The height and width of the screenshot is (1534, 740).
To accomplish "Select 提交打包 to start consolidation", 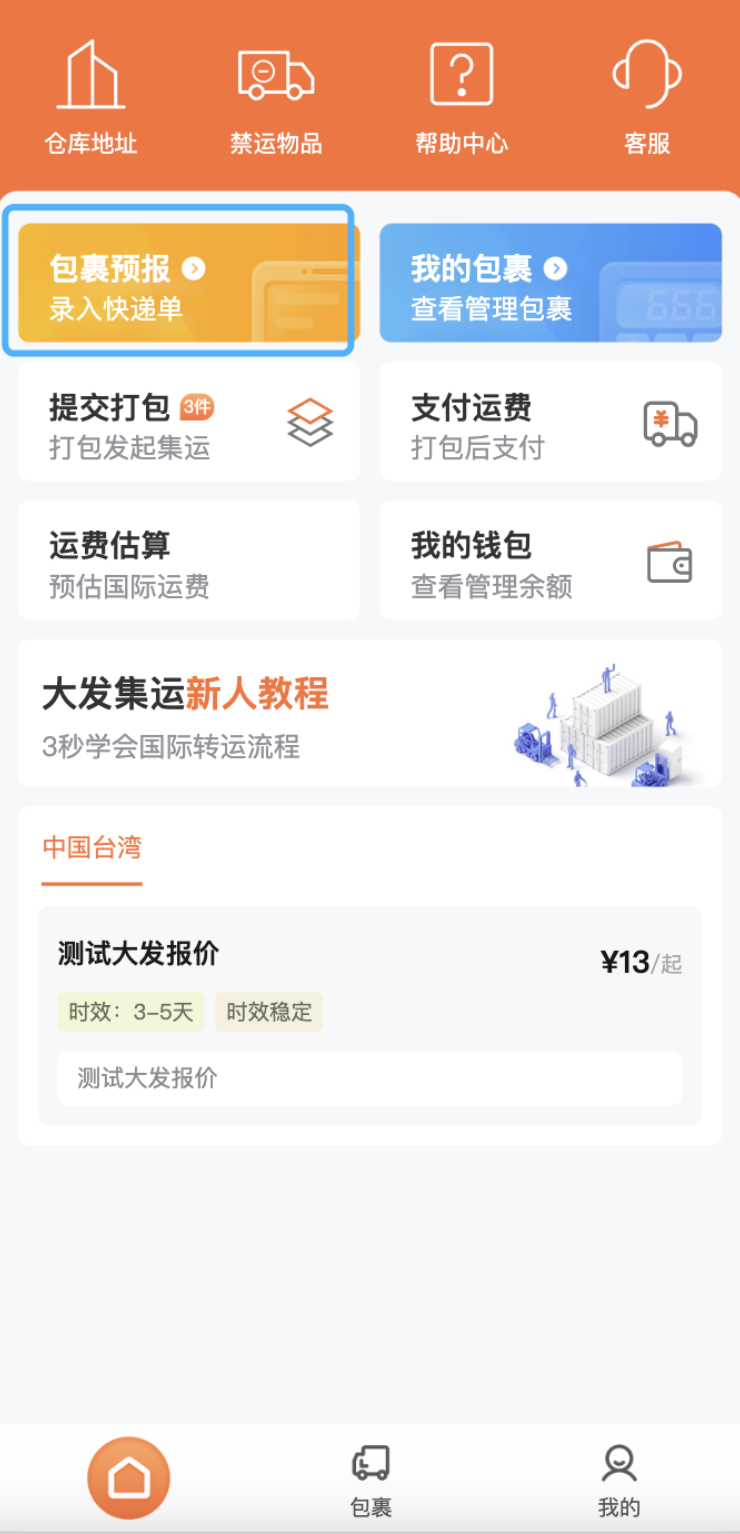I will click(x=188, y=421).
